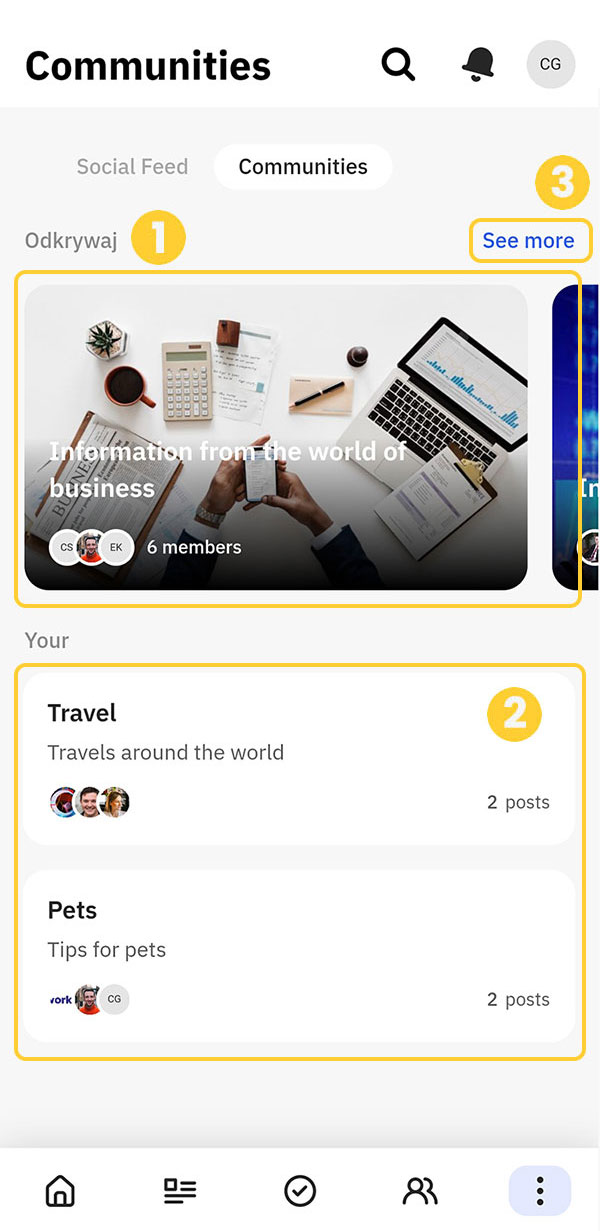Open the people tab
The height and width of the screenshot is (1231, 600).
pos(420,1190)
